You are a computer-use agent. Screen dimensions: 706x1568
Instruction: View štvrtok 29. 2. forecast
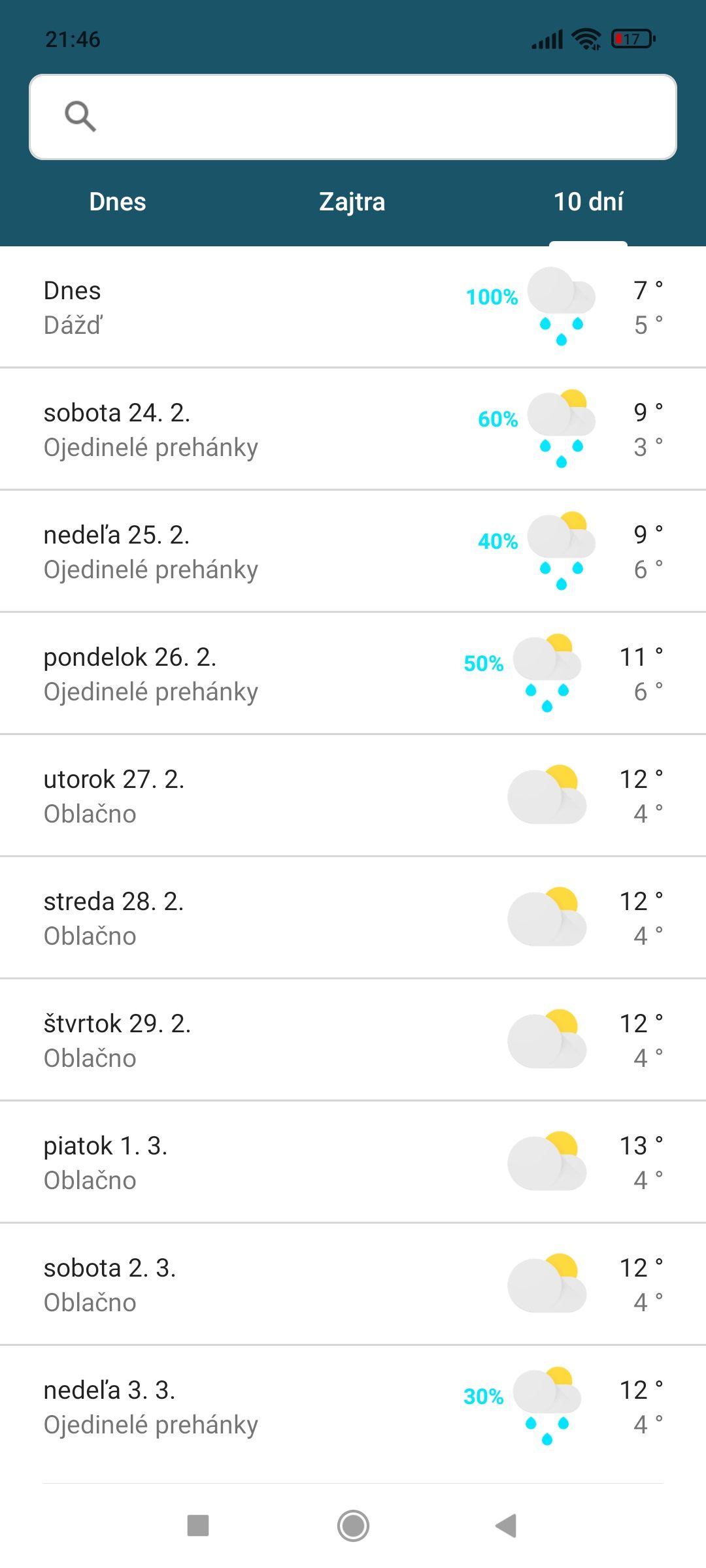pyautogui.click(x=353, y=1040)
